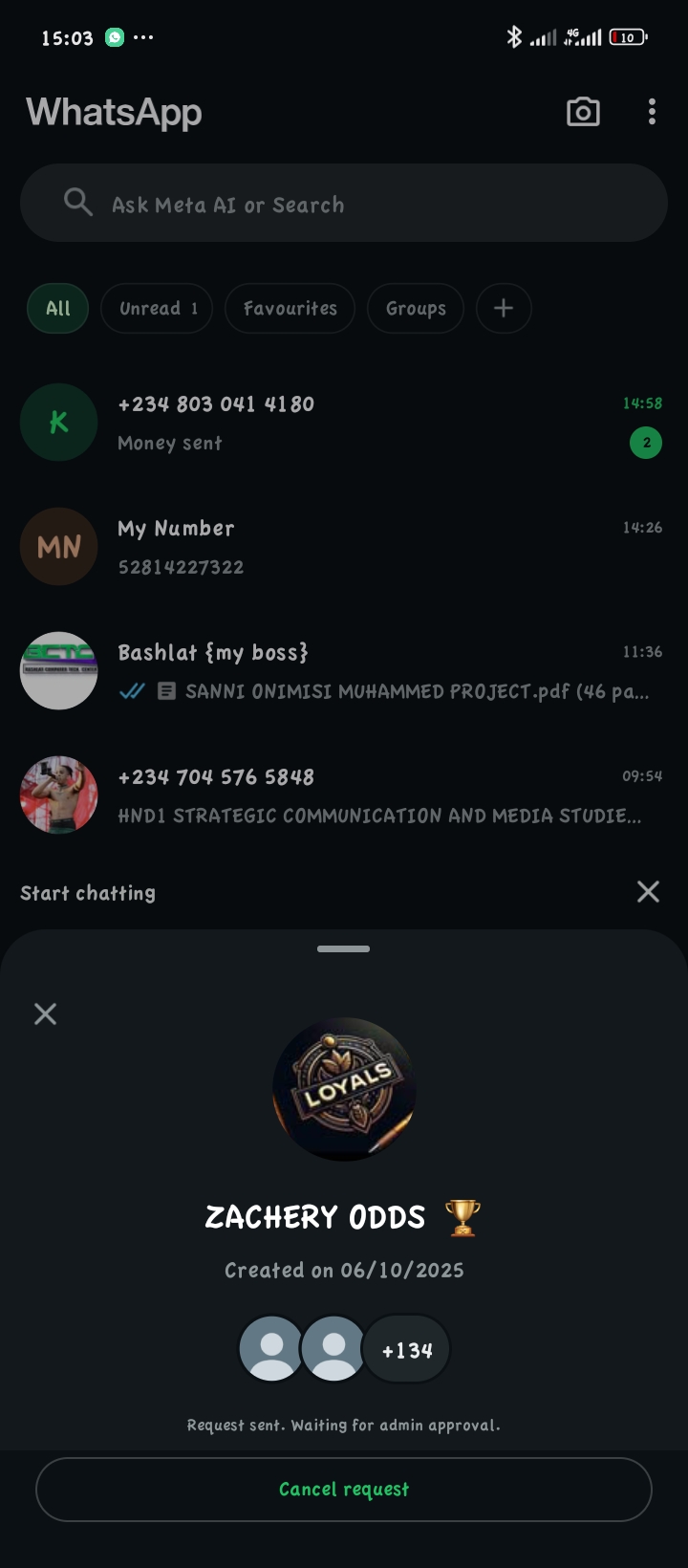Open the camera icon
Viewport: 688px width, 1568px height.
tap(583, 112)
